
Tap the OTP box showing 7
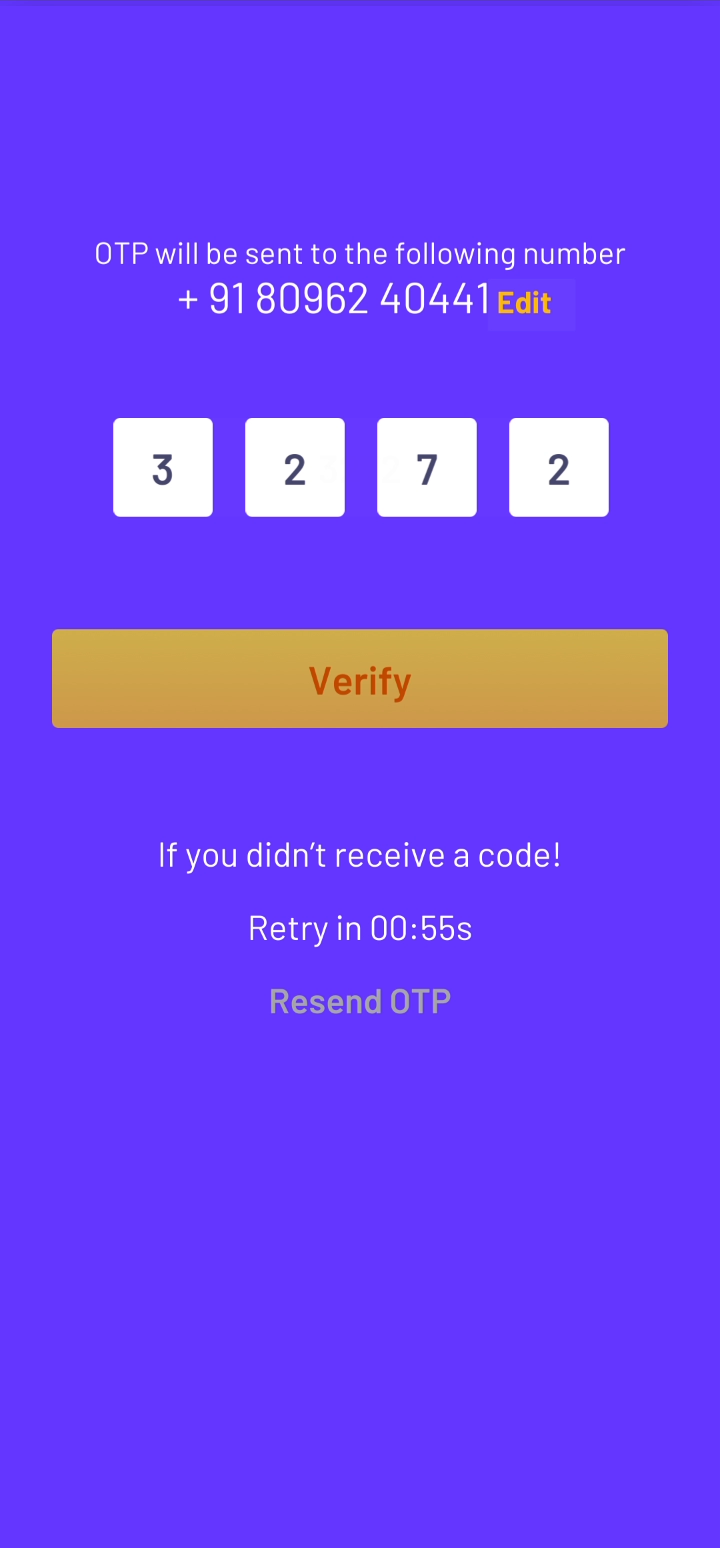427,467
